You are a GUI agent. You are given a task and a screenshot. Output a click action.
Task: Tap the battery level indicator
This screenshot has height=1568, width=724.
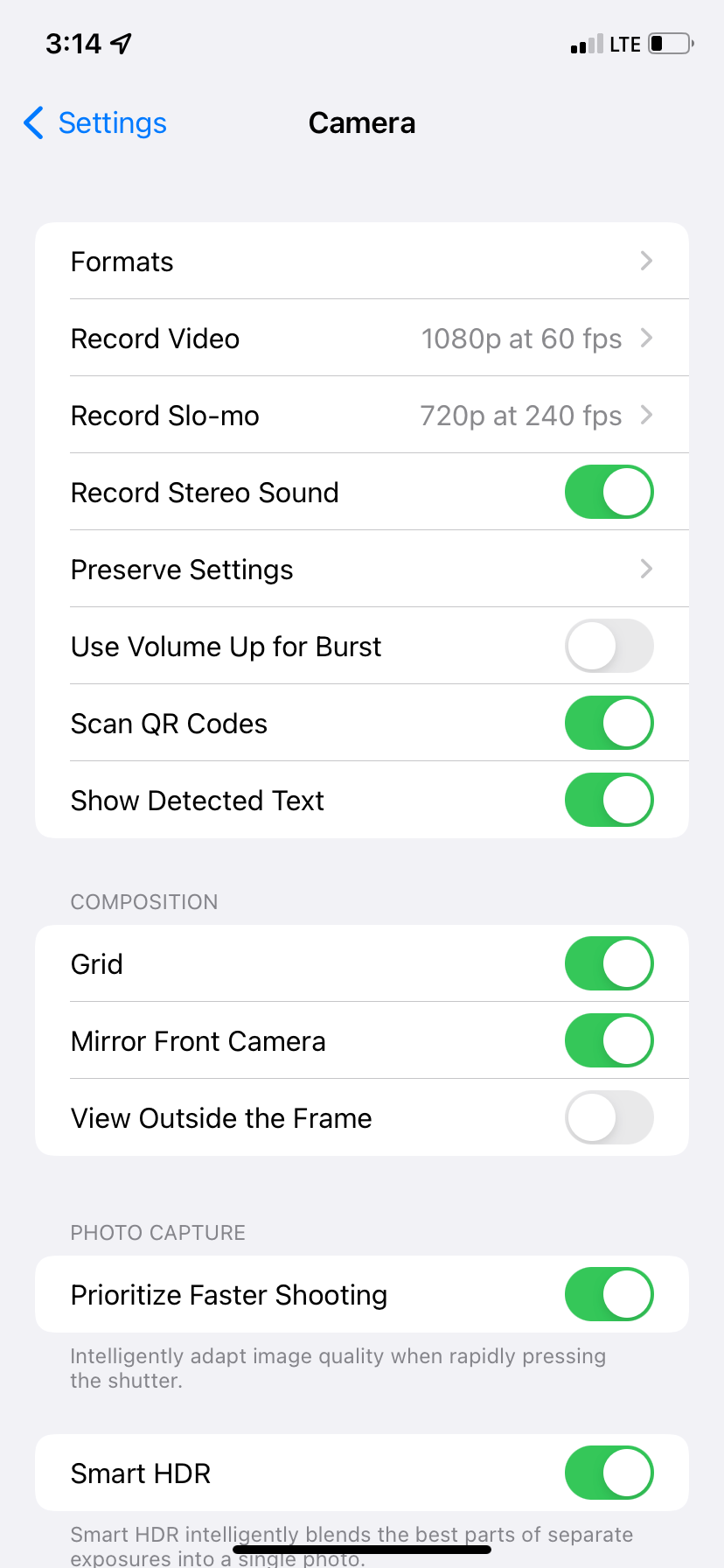[x=668, y=43]
